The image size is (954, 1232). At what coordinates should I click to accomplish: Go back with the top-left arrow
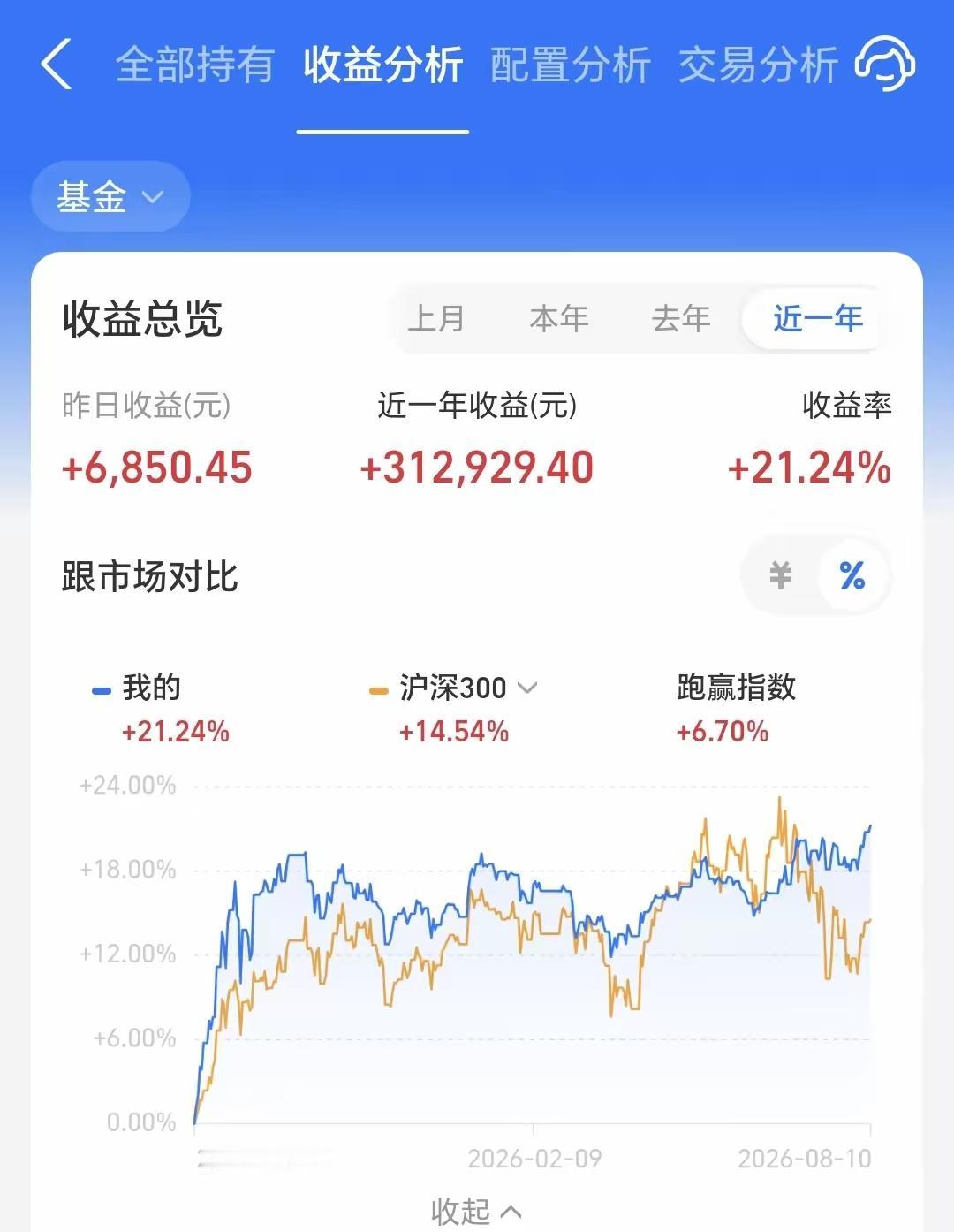point(56,65)
